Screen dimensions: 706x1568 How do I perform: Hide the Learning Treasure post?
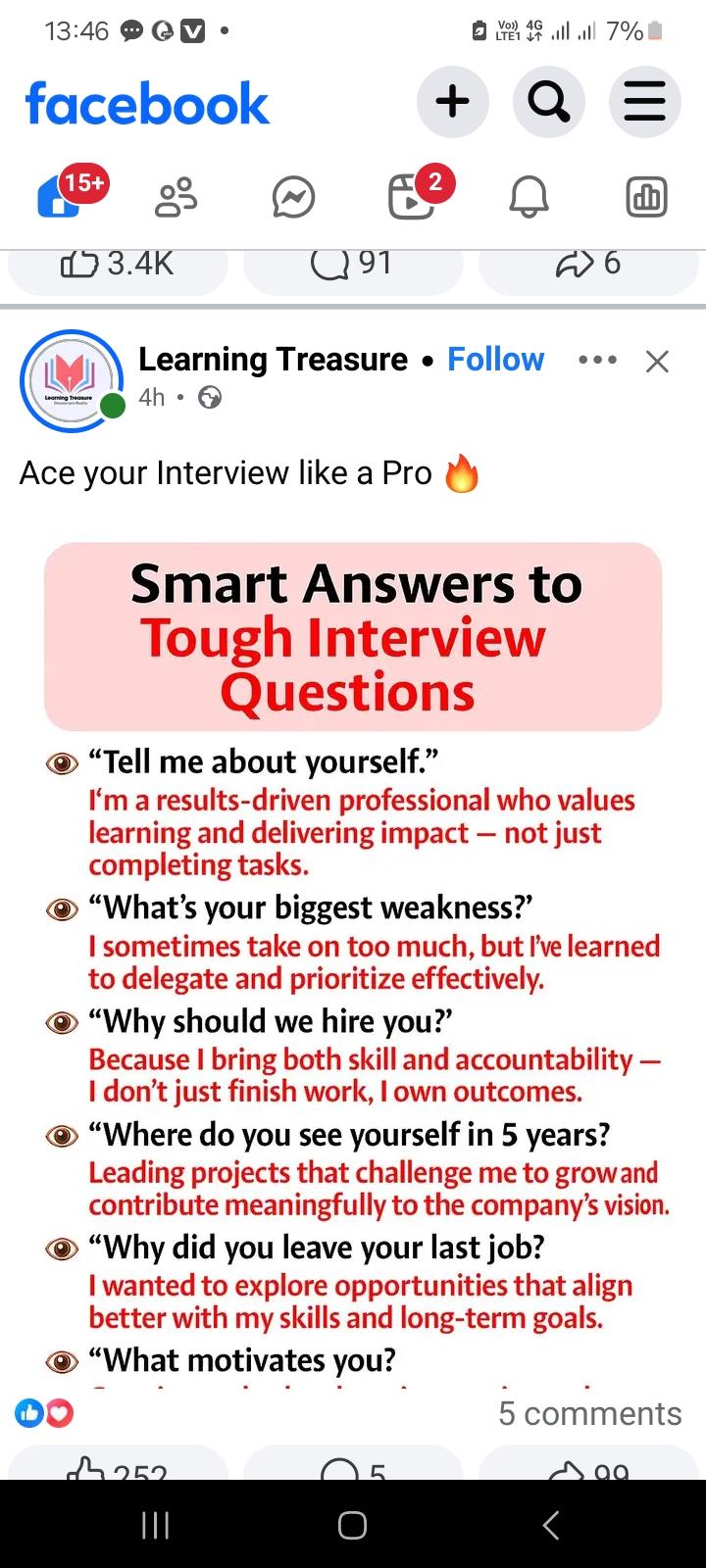pos(657,362)
